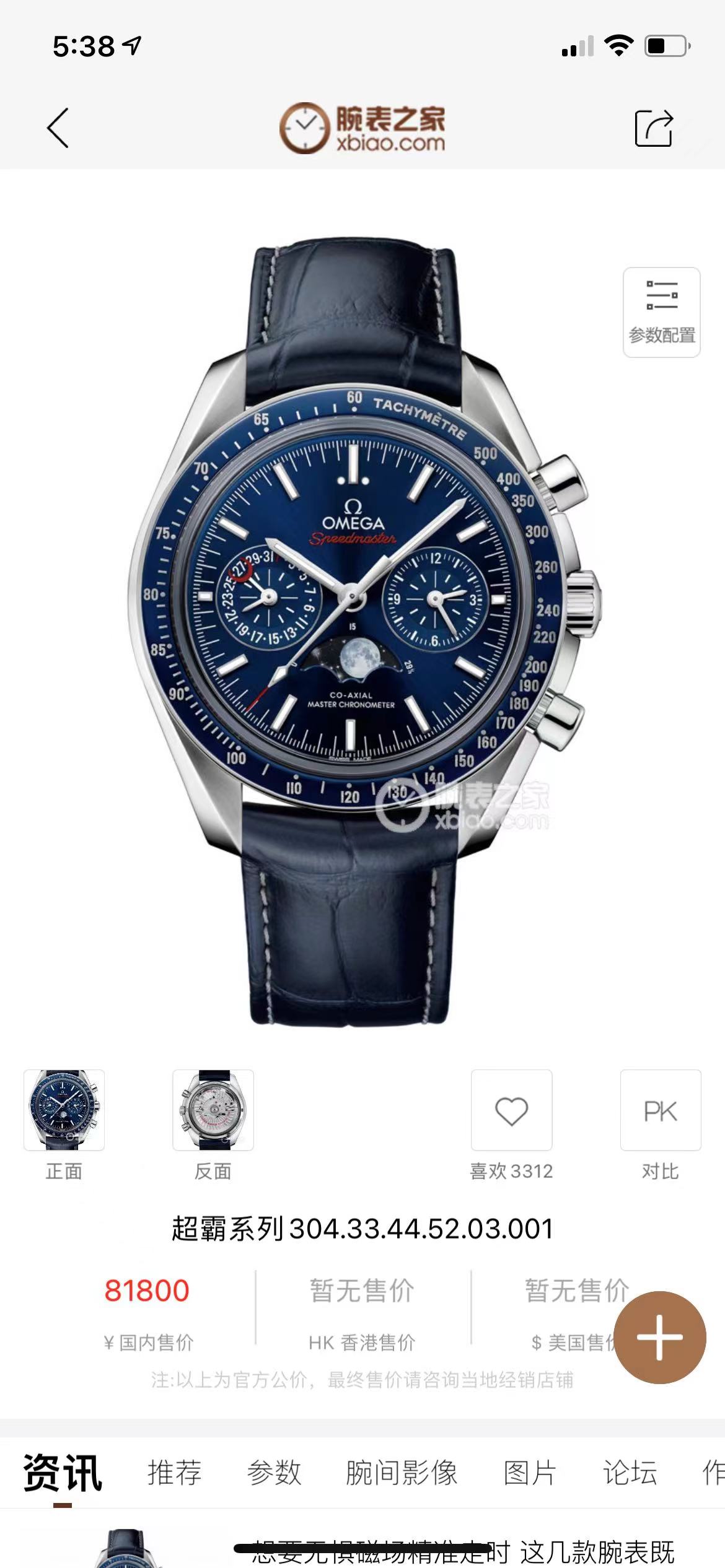Screen dimensions: 725x1568
Task: Open the 图片 tab
Action: click(529, 1472)
